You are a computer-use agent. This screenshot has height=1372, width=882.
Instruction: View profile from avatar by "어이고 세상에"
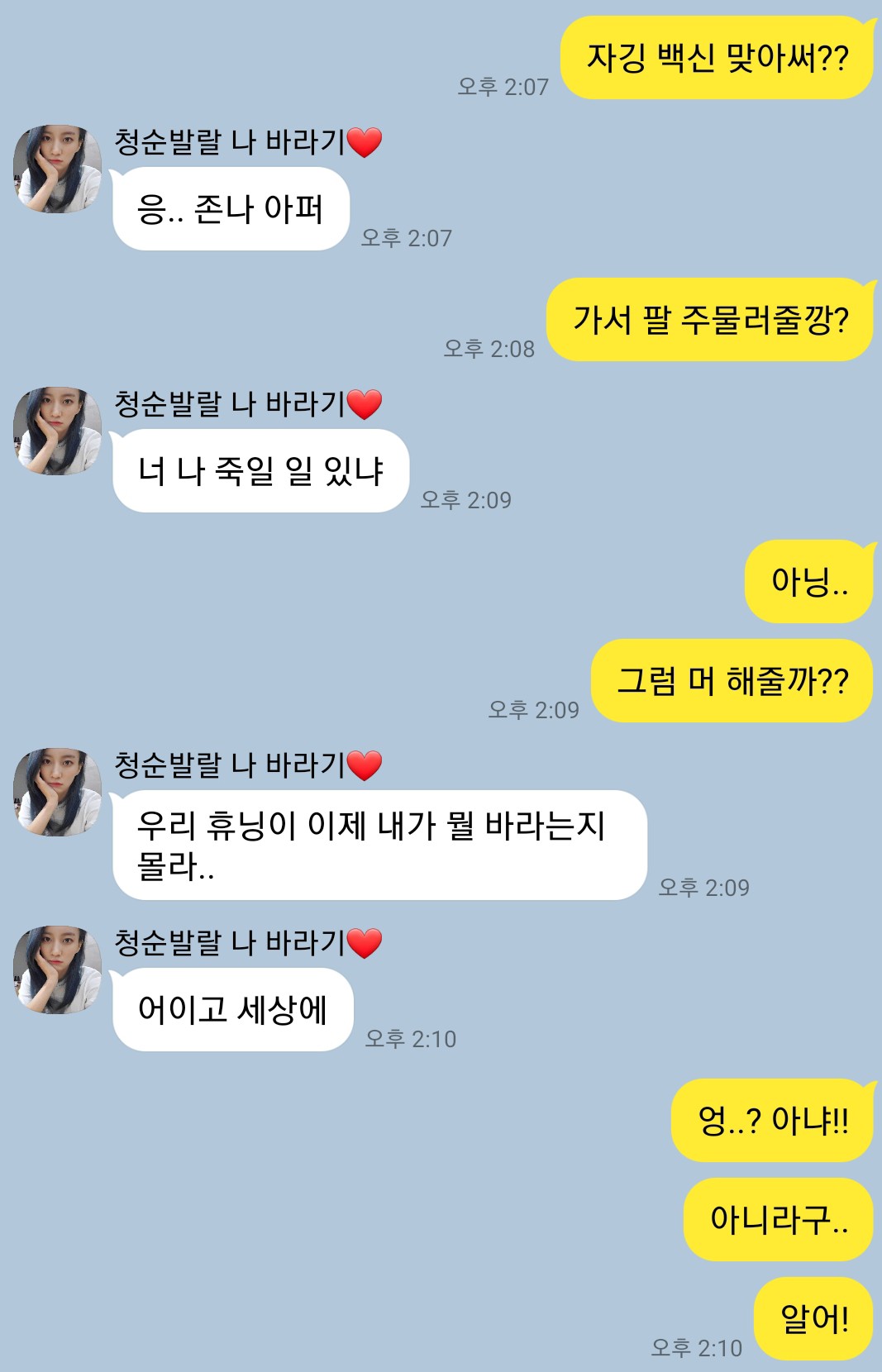(57, 969)
